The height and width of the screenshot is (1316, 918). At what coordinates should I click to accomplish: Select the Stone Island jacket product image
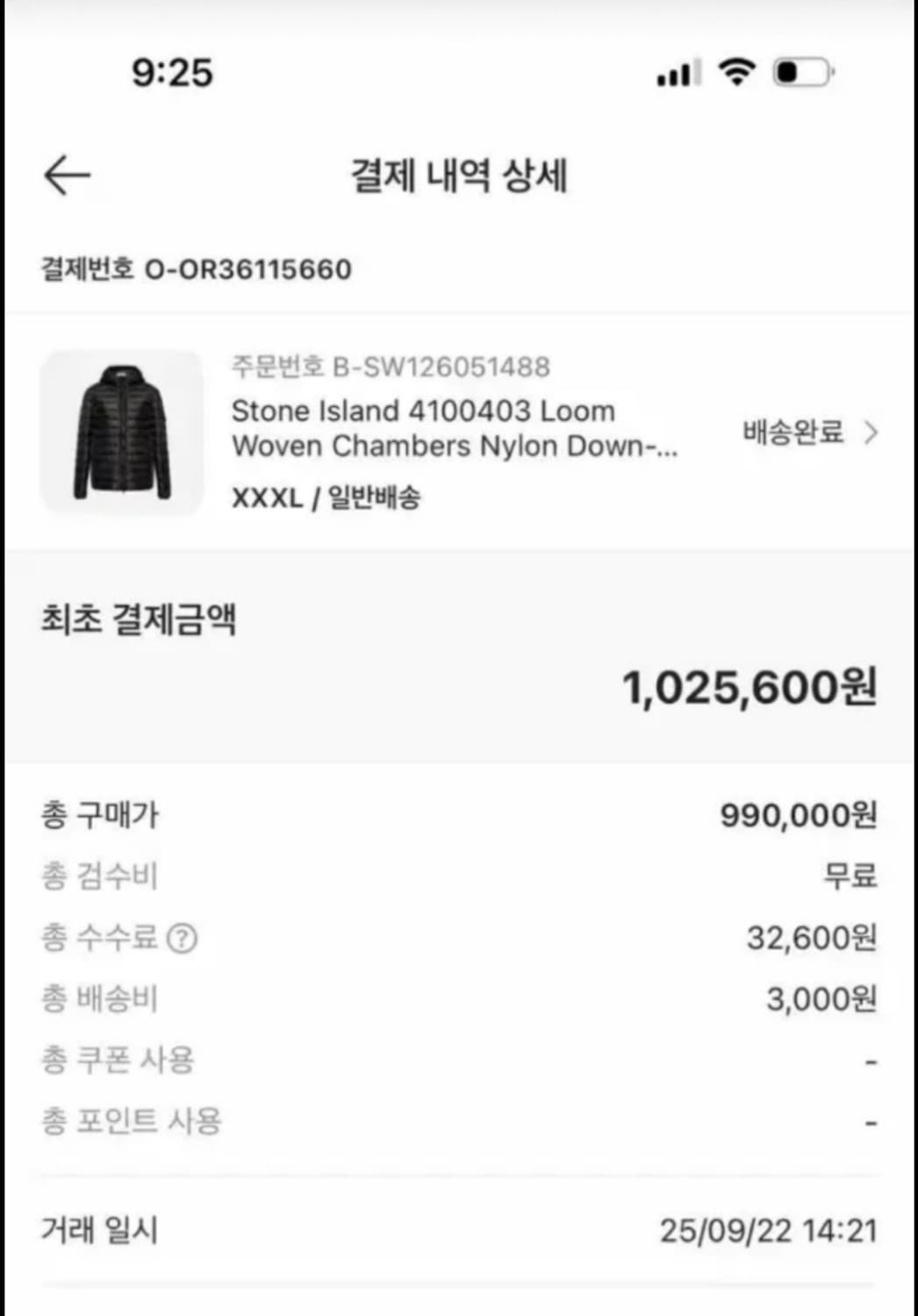[x=123, y=430]
